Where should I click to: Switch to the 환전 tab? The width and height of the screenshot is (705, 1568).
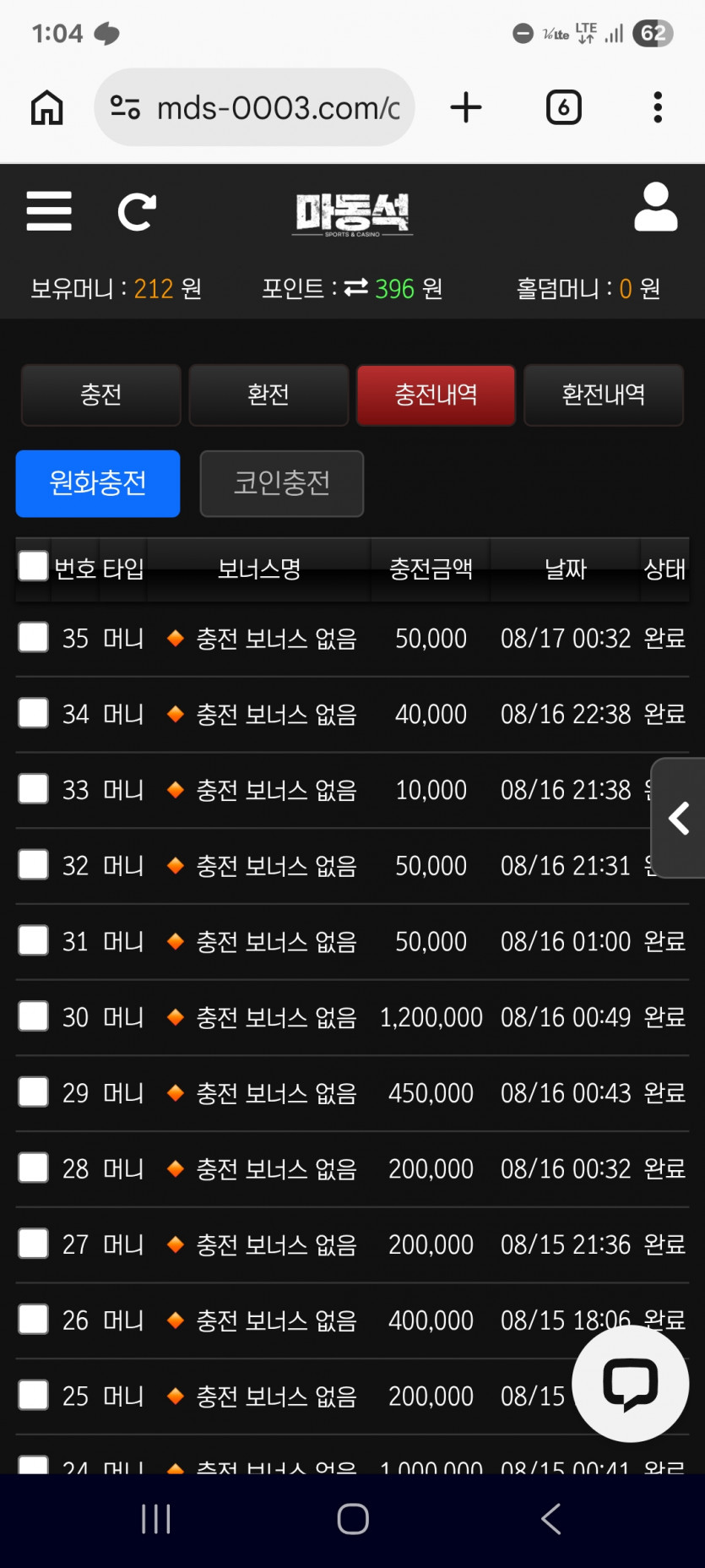click(x=268, y=395)
